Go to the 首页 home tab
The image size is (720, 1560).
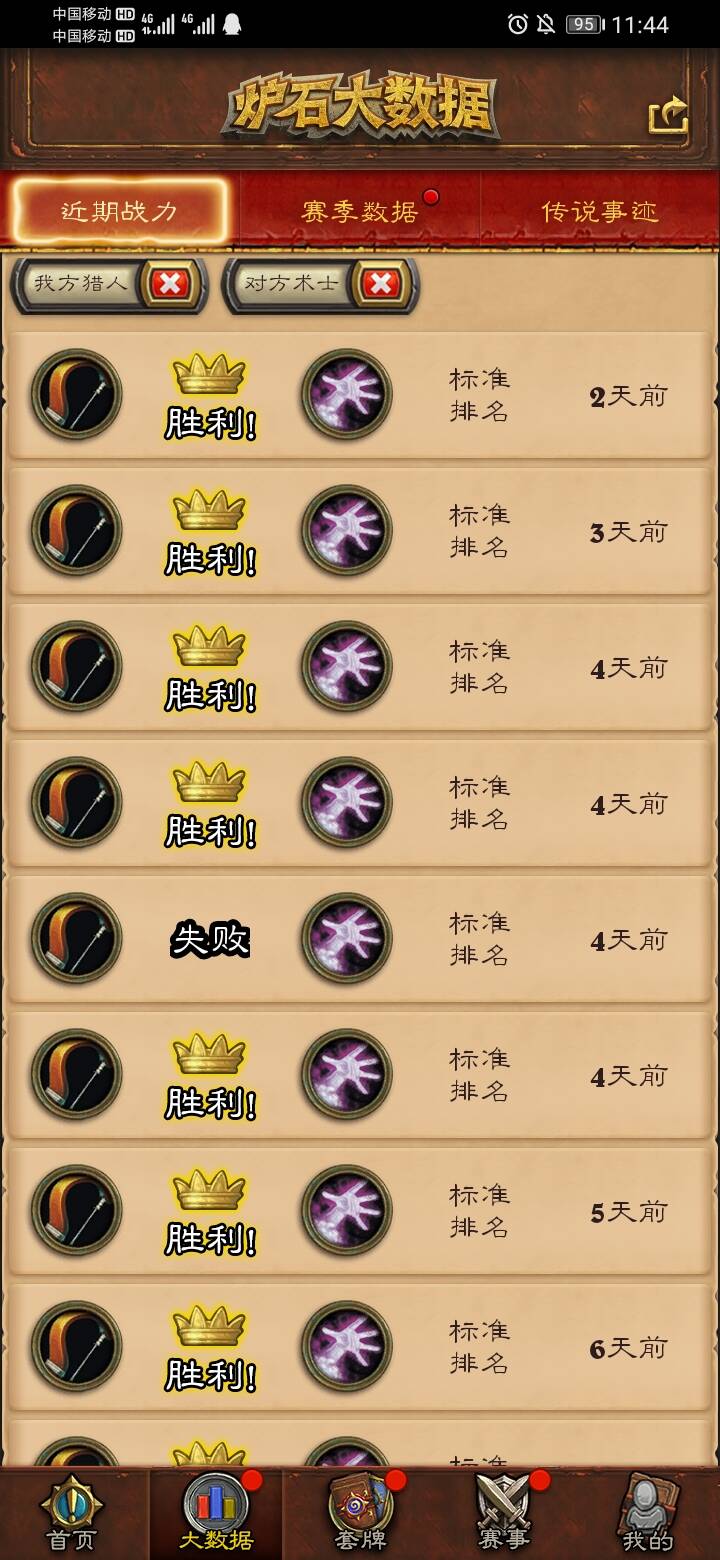point(72,1514)
